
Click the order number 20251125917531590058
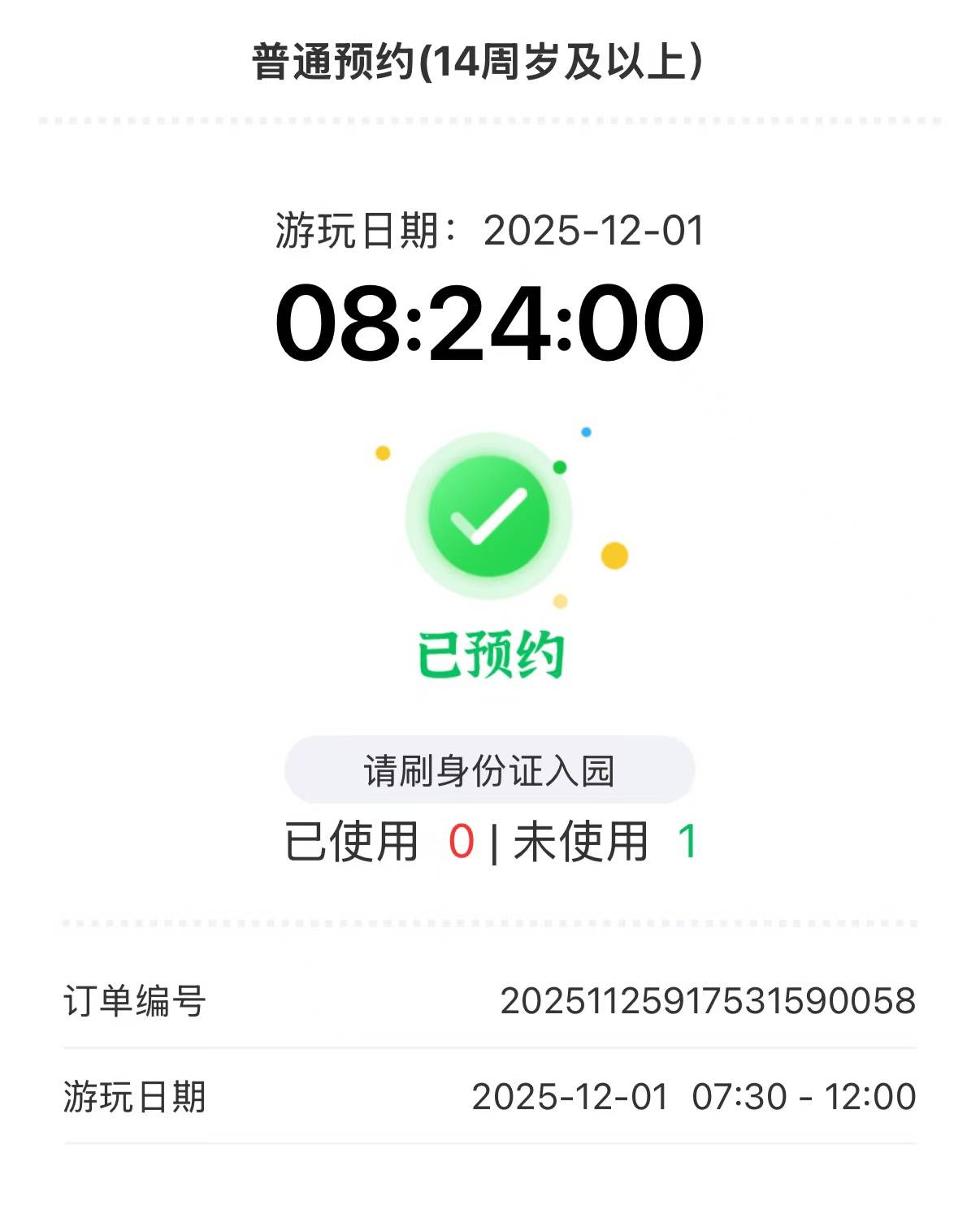(x=709, y=1002)
